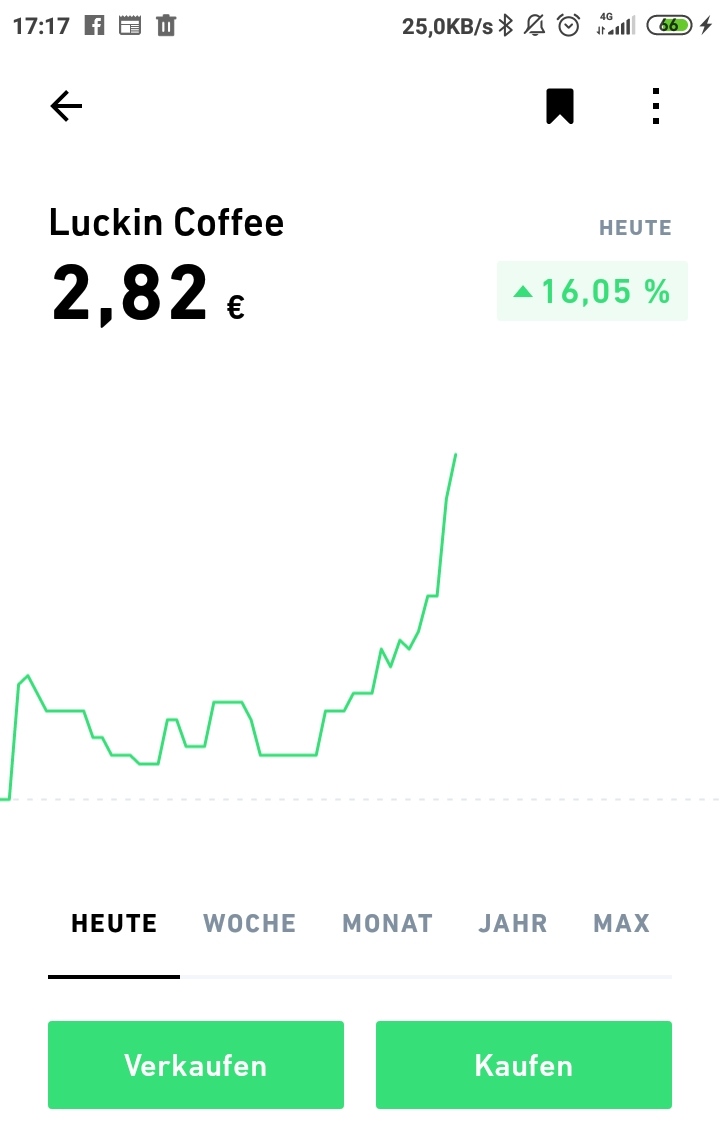Show the JAHR chart range

pos(513,923)
